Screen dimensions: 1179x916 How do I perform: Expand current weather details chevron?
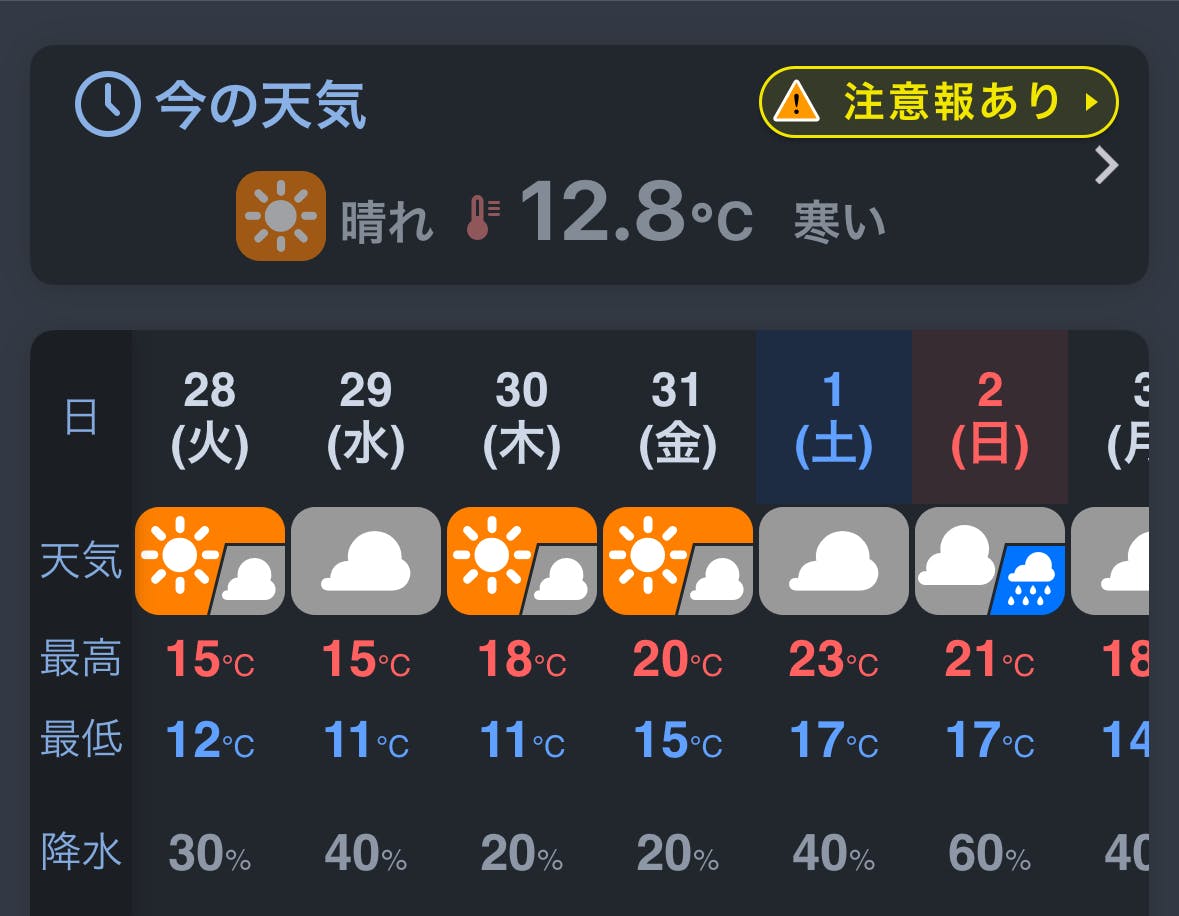[1105, 166]
